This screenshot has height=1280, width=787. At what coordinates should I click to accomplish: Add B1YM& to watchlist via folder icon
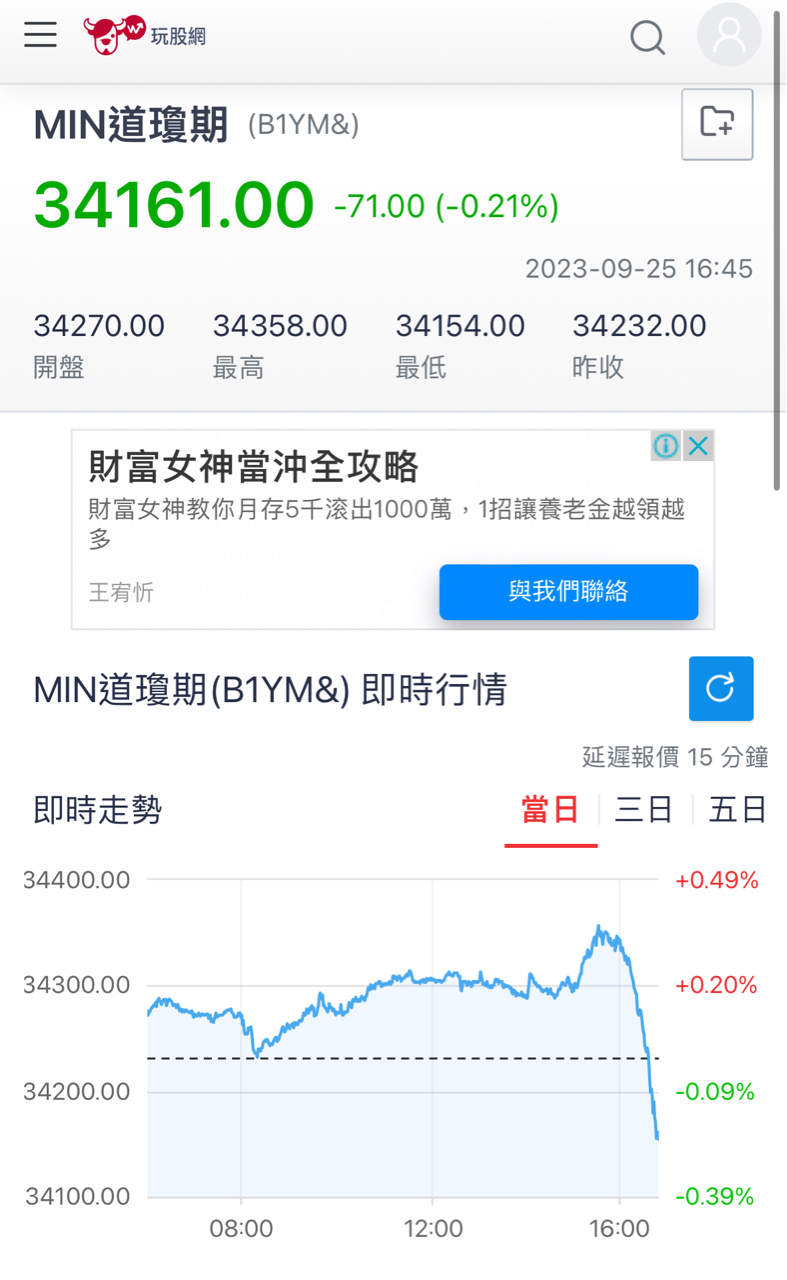[717, 124]
